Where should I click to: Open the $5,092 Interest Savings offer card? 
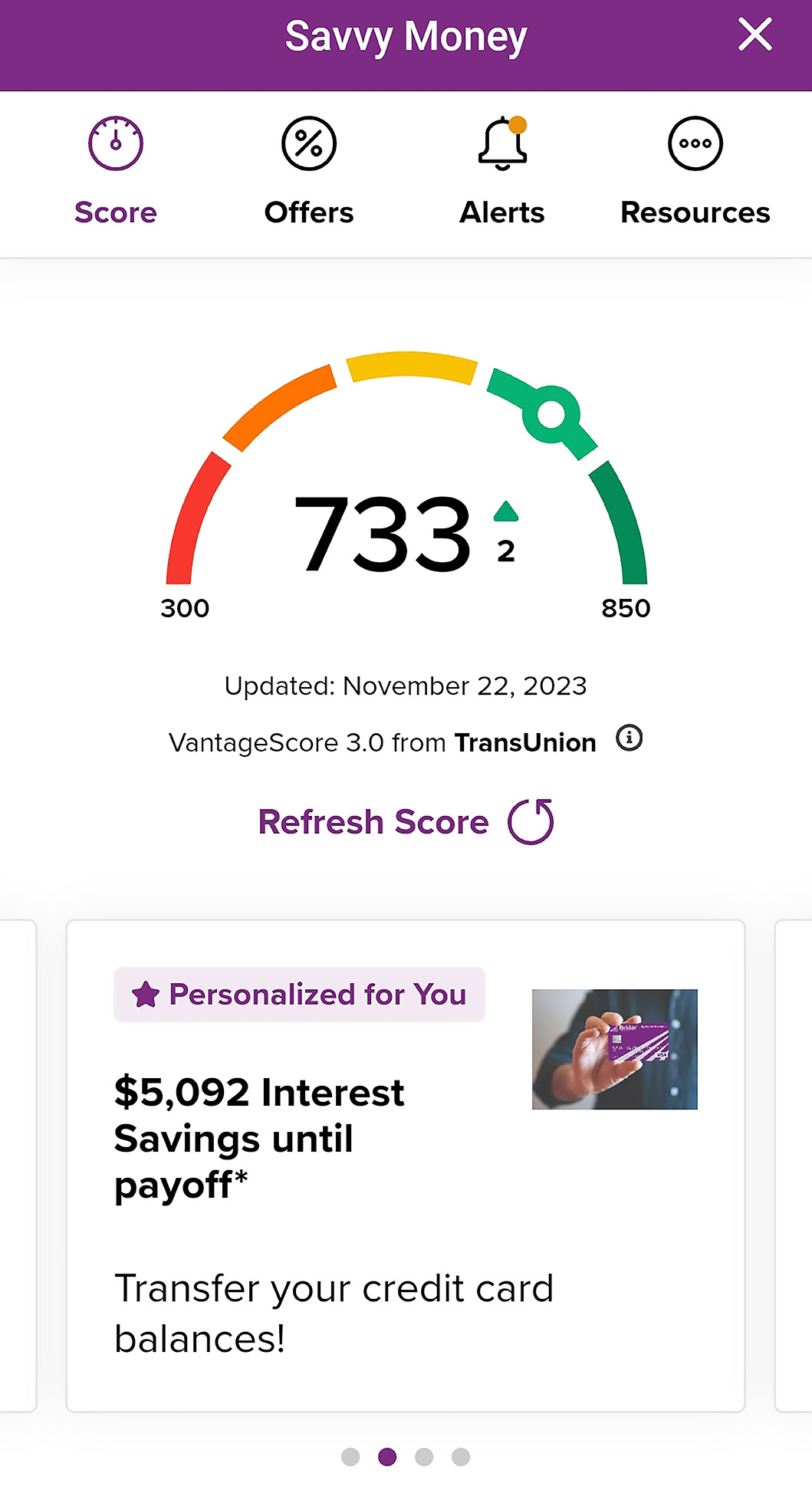[405, 1165]
